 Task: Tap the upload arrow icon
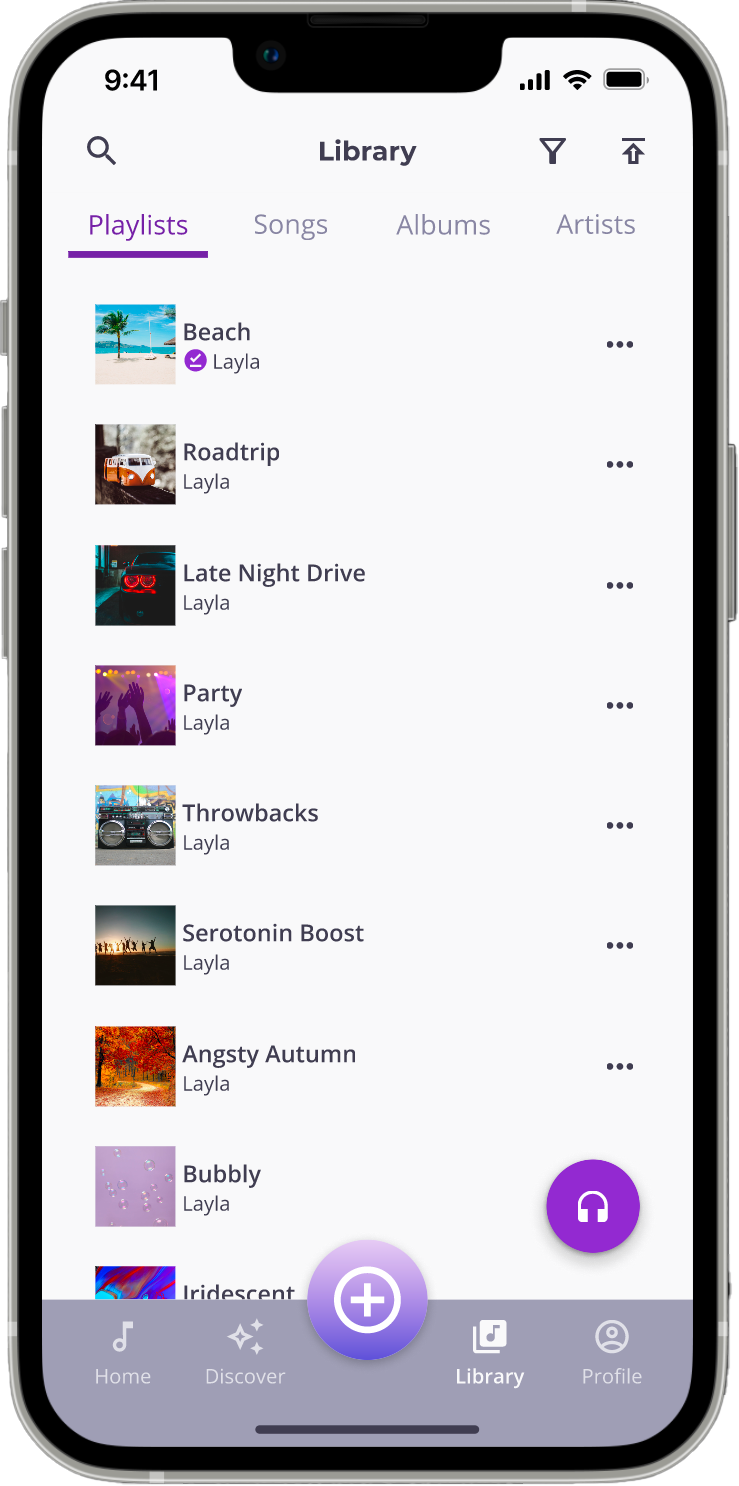coord(633,151)
